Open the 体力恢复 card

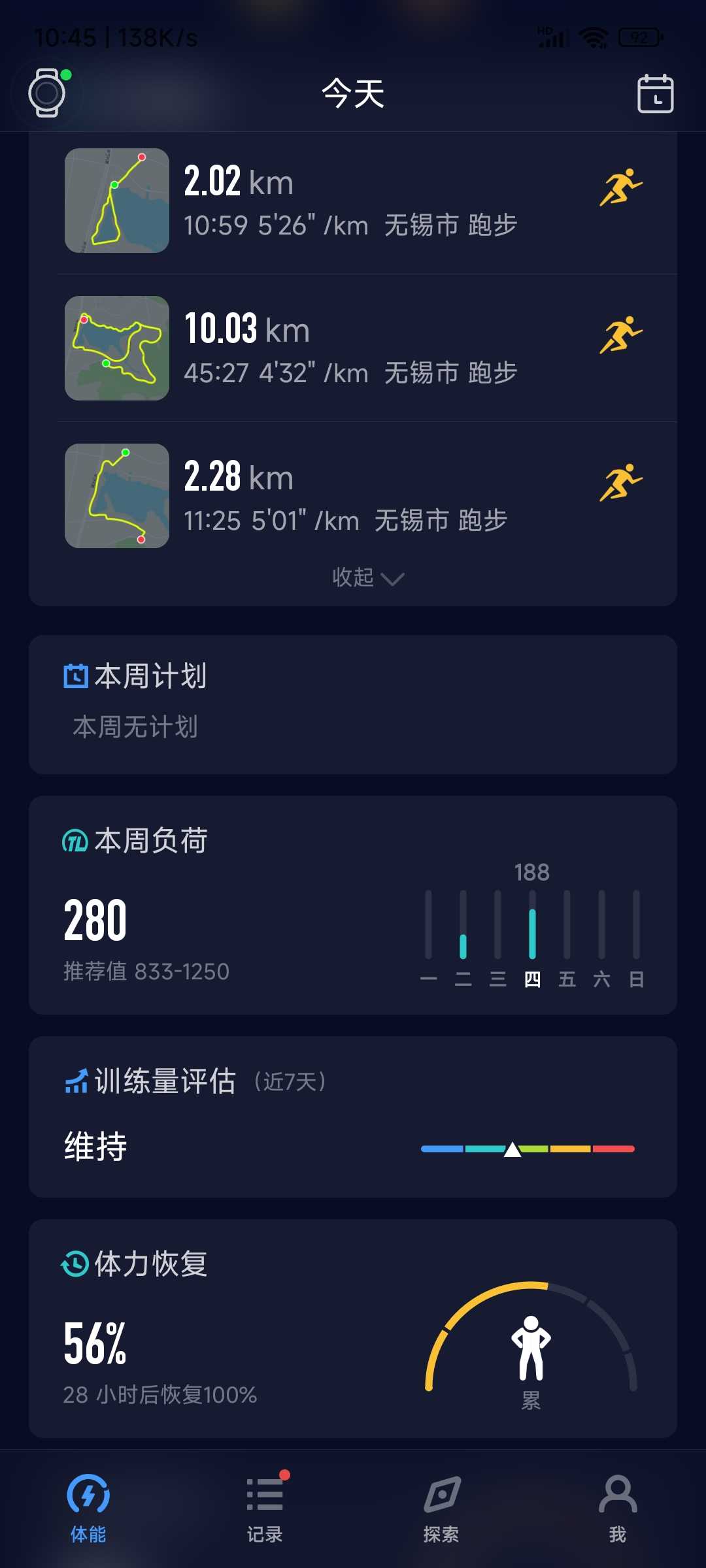[x=353, y=1328]
